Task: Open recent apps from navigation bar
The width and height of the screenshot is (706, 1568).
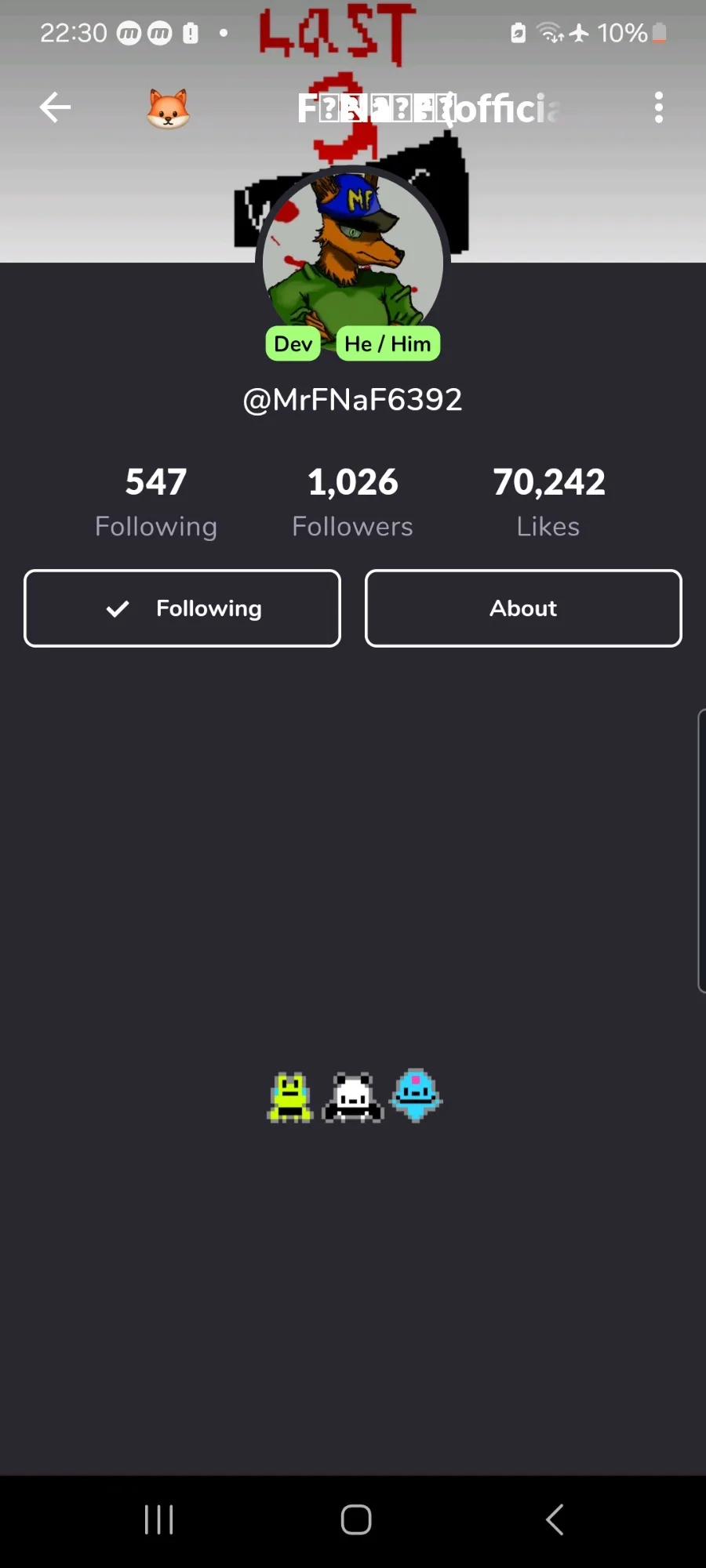Action: (x=159, y=1519)
